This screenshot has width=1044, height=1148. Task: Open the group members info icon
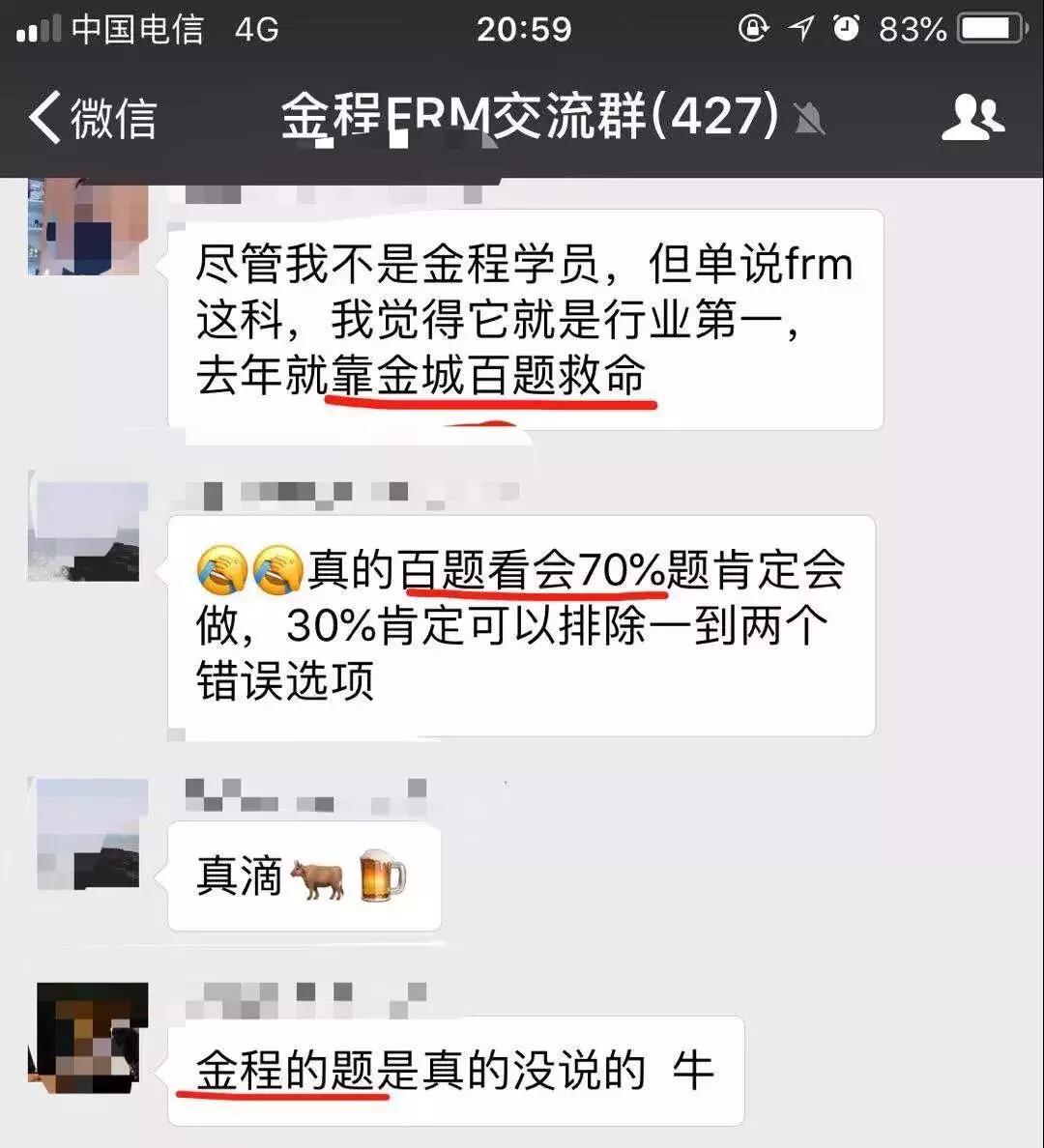coord(972,118)
